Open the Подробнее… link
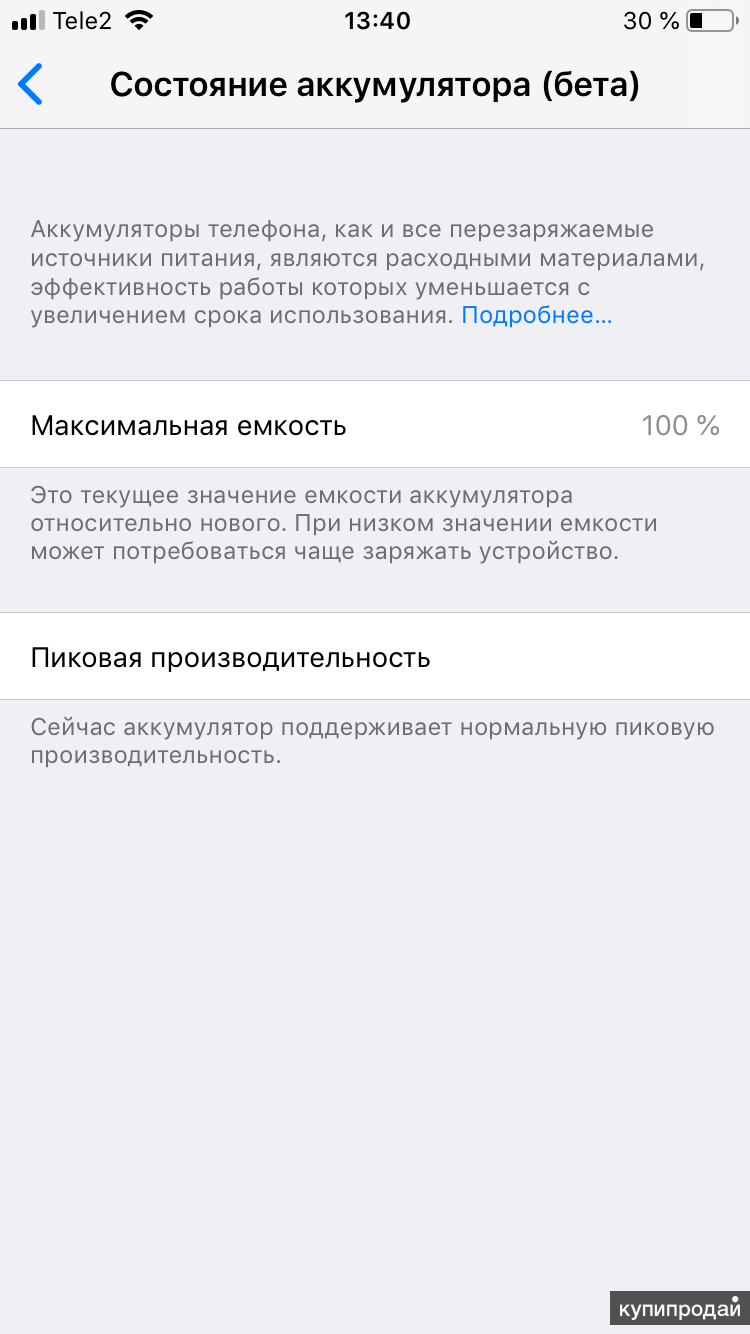750x1334 pixels. click(536, 316)
